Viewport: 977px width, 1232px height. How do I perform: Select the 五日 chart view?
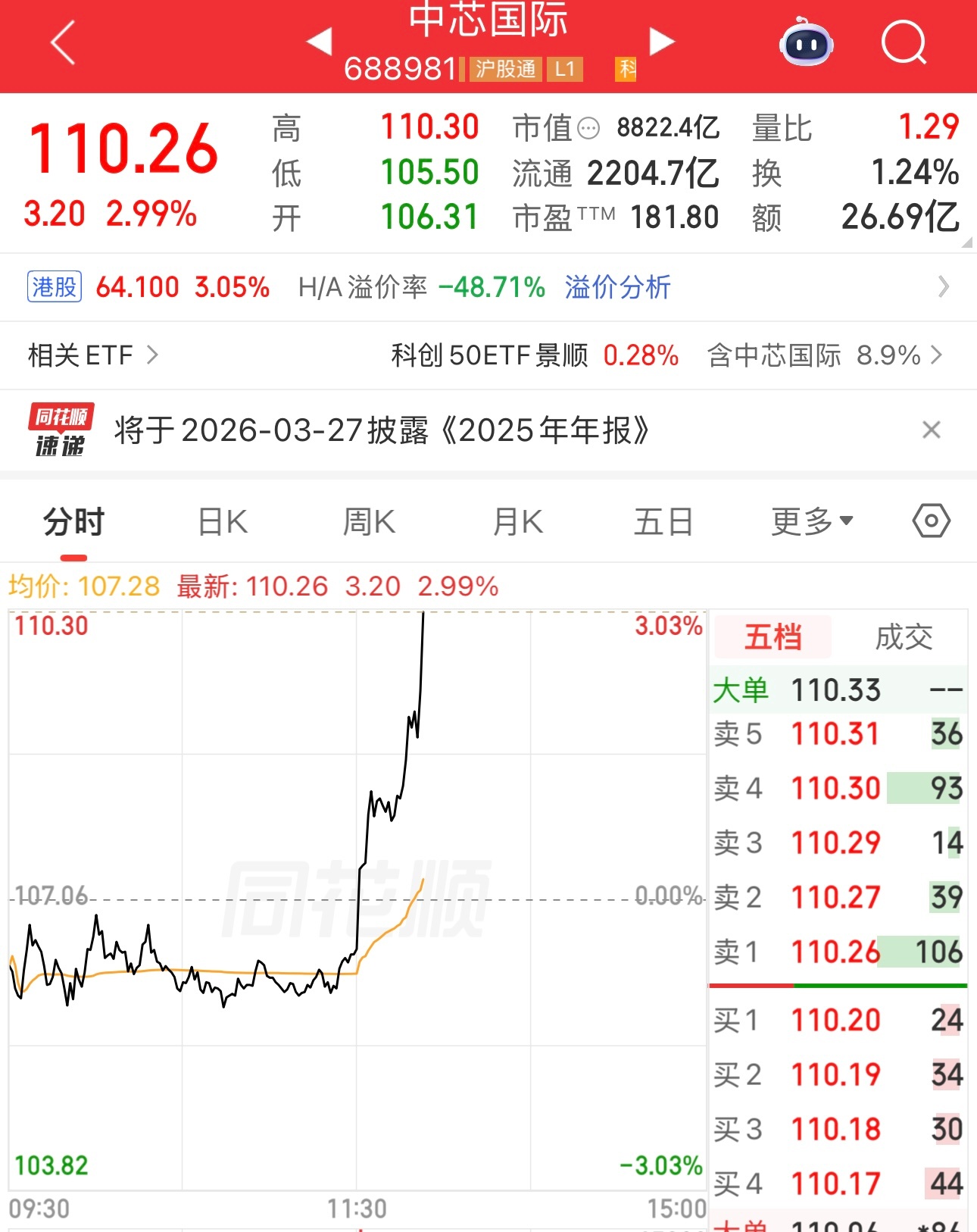click(663, 520)
